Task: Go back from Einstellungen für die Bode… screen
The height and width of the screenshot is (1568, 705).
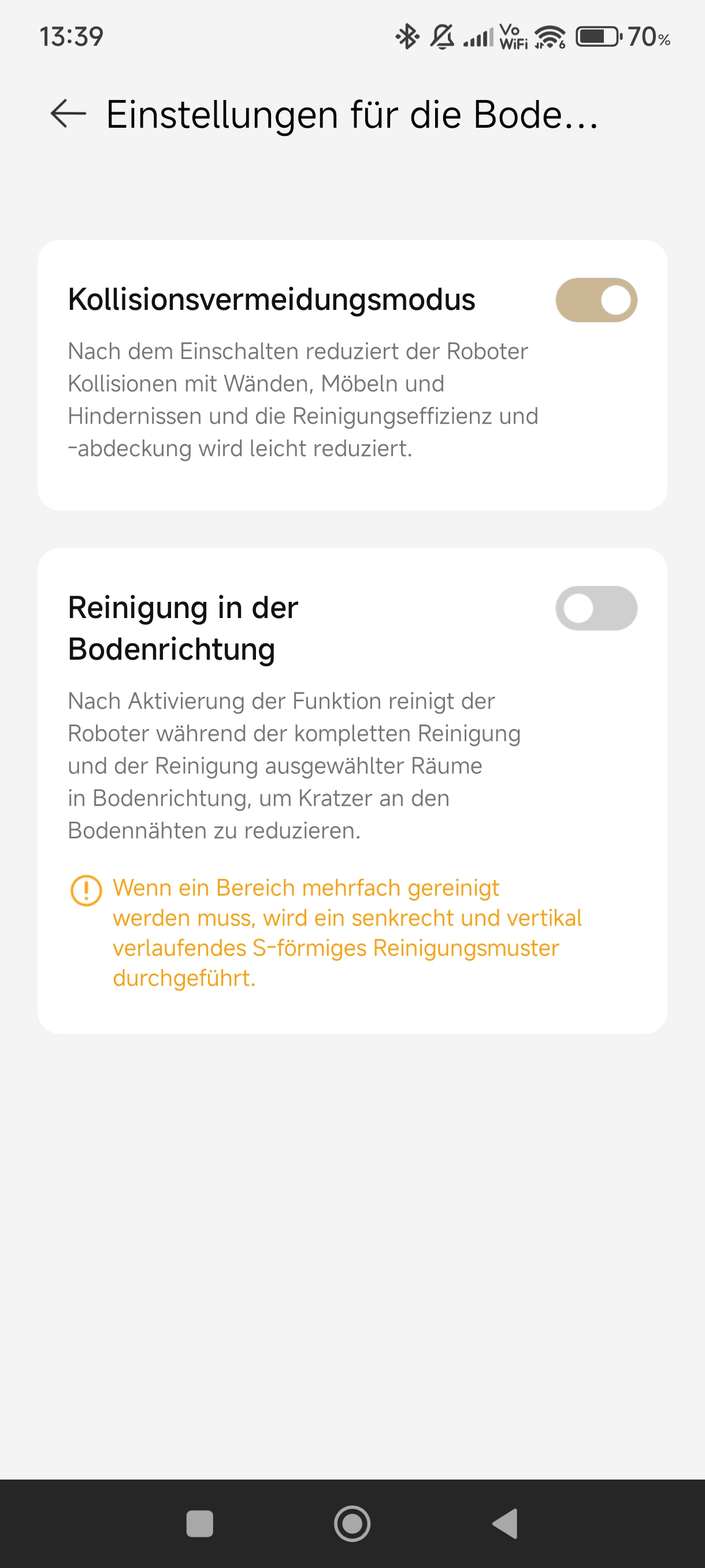Action: pos(68,114)
